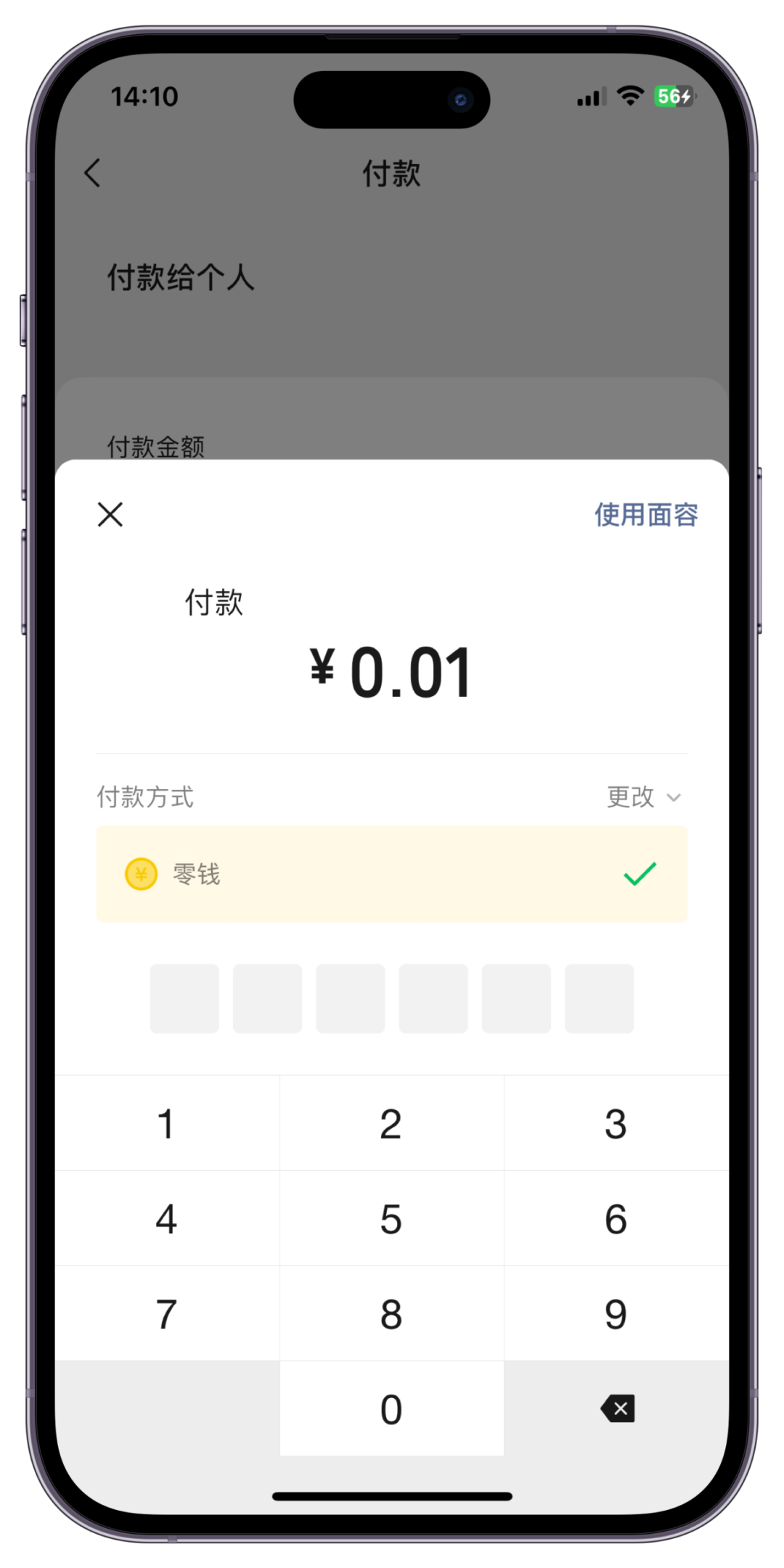Select 零钱 as payment method
Screen dimensions: 784x1568
pyautogui.click(x=392, y=874)
